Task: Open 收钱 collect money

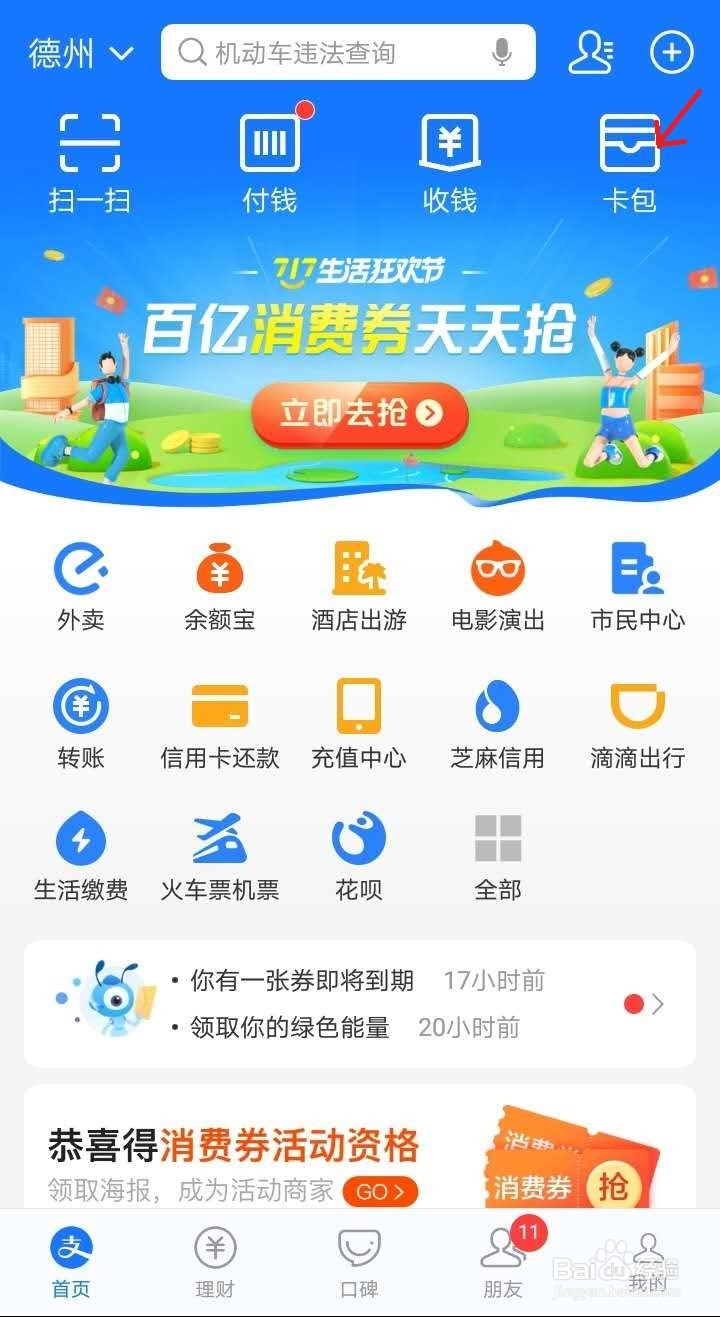Action: click(x=448, y=160)
